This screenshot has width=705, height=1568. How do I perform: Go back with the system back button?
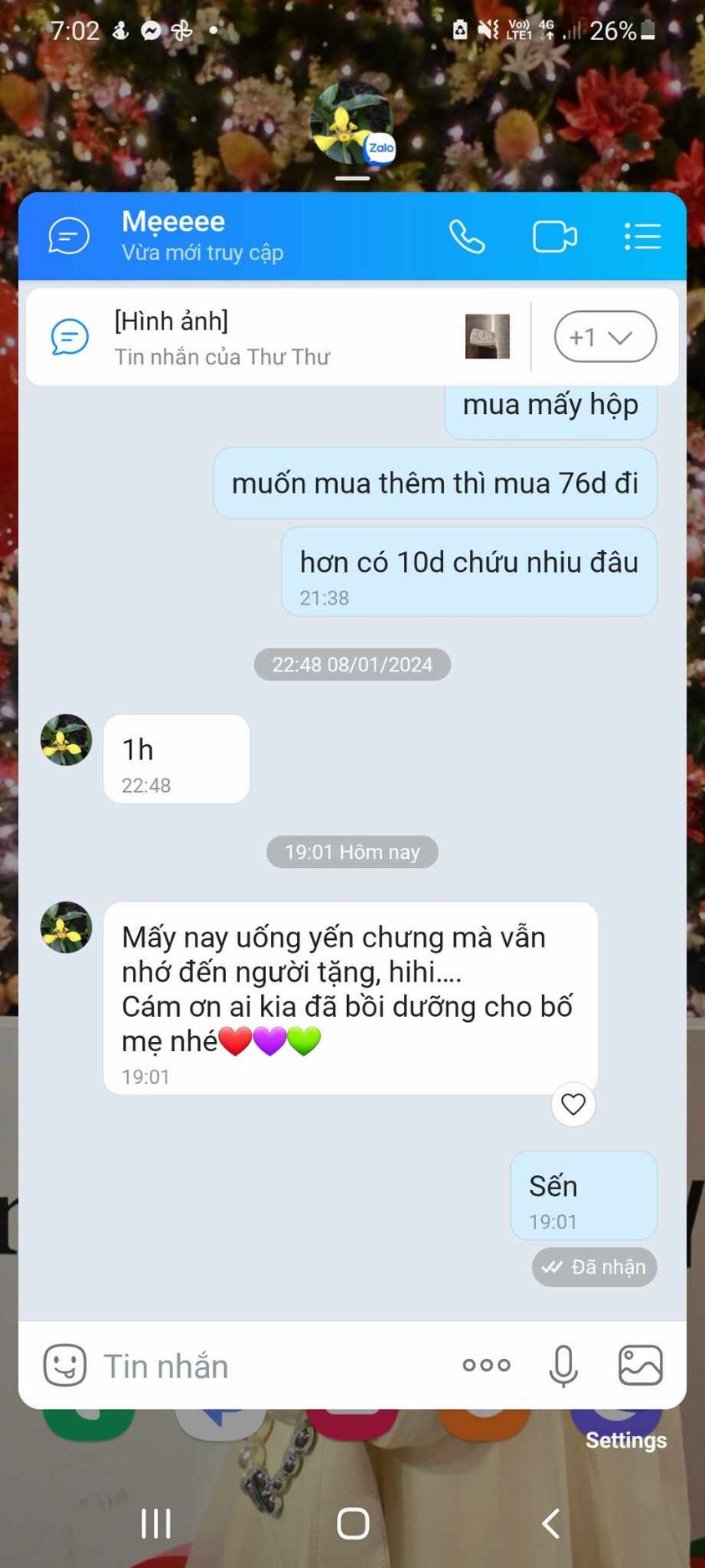click(x=550, y=1523)
